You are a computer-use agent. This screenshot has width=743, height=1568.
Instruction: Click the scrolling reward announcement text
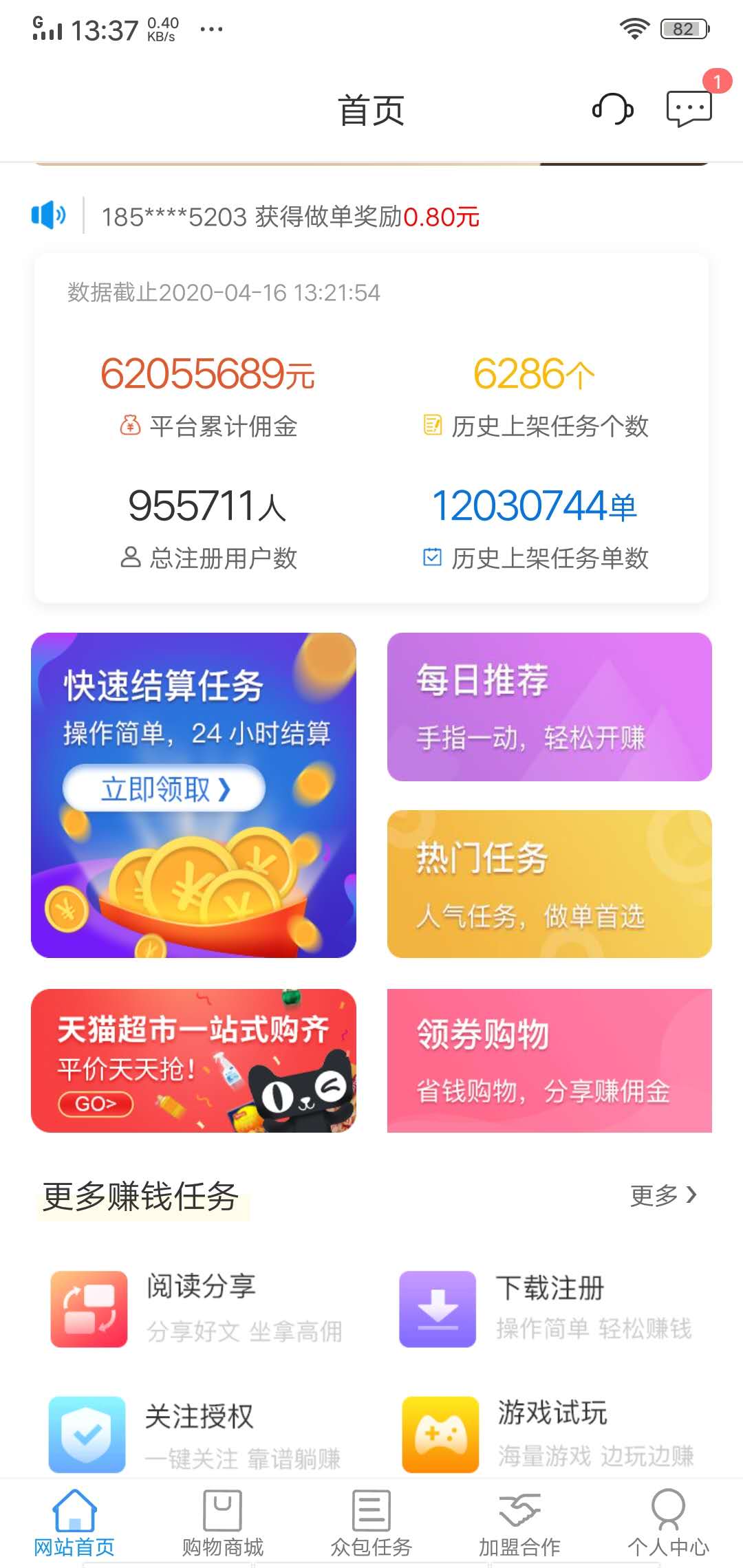tap(289, 216)
